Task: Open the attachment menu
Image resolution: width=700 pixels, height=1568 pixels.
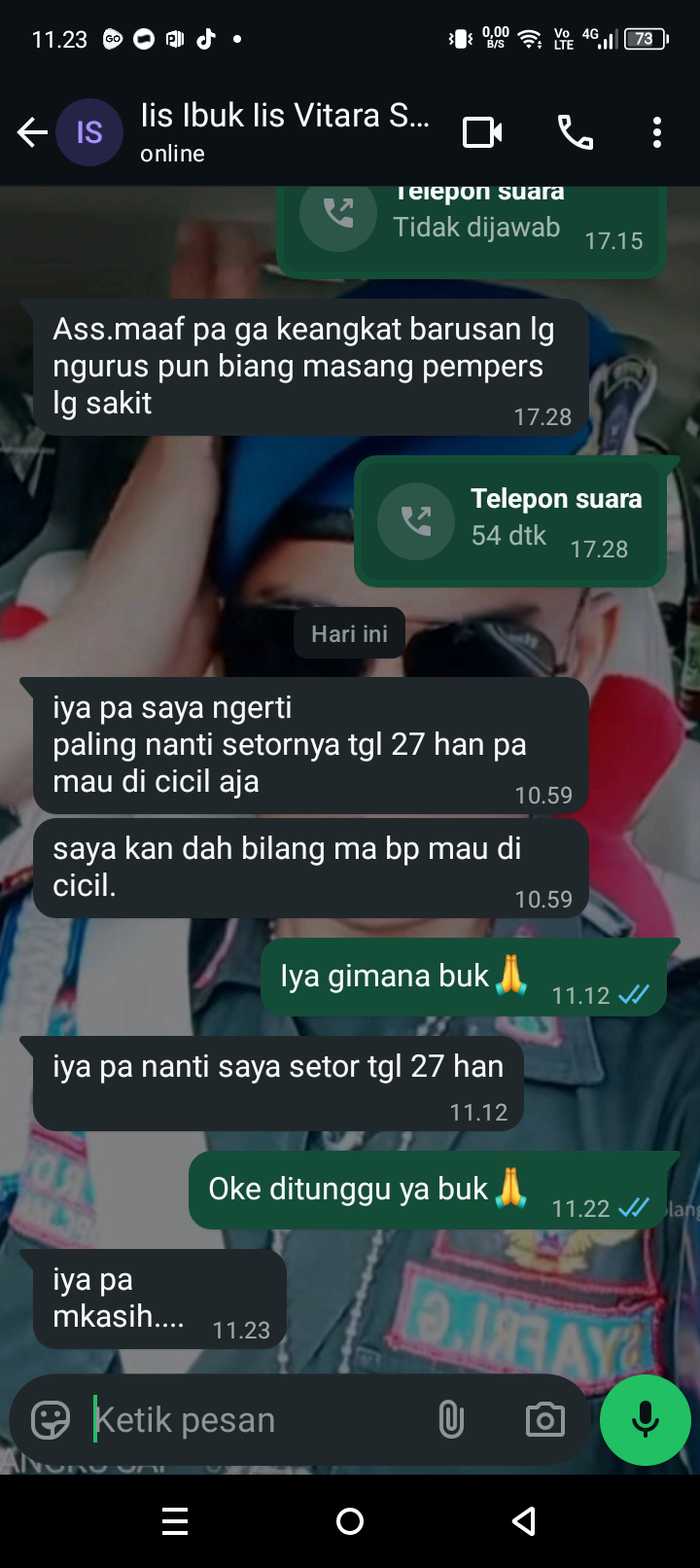Action: 451,1420
